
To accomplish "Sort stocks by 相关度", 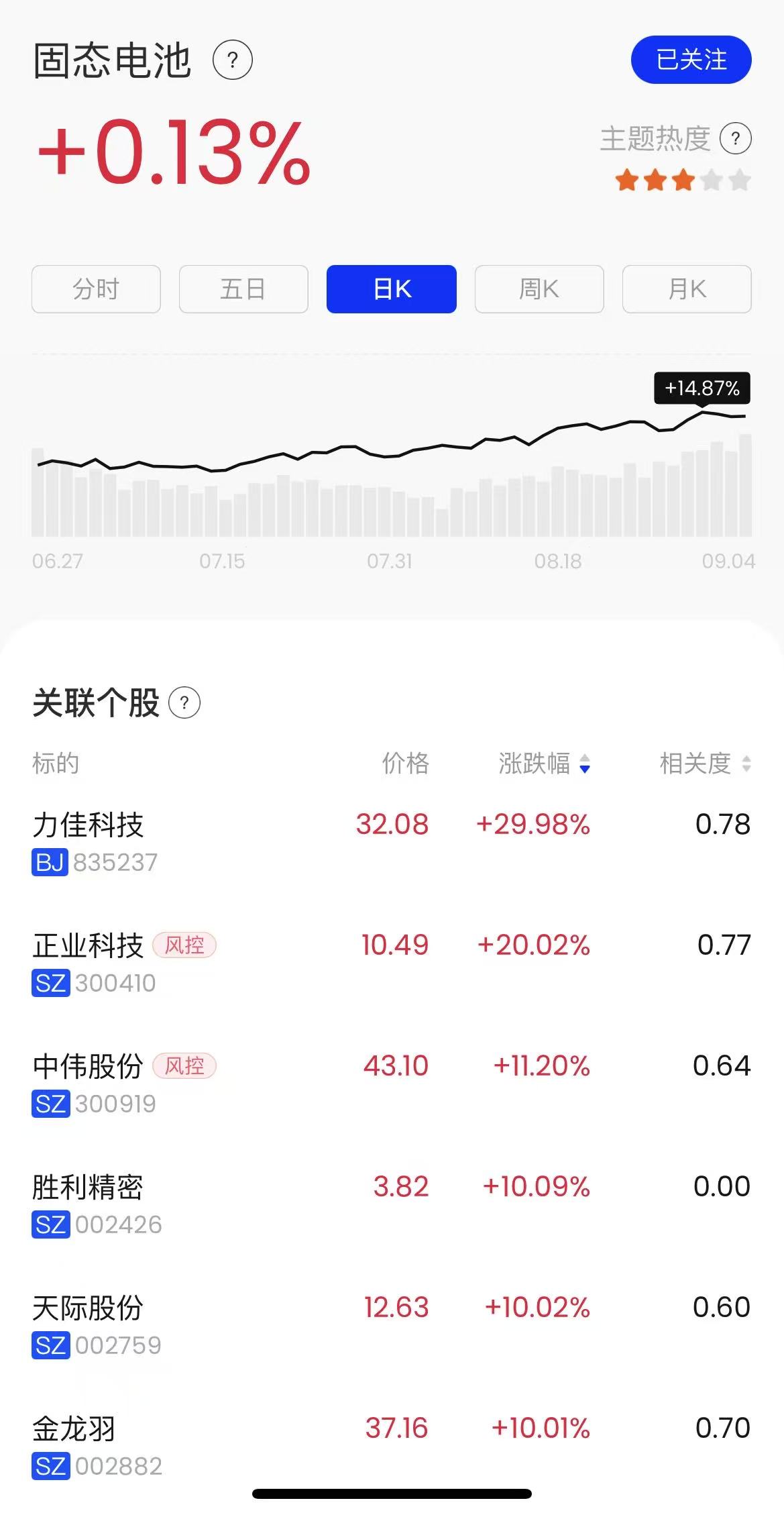I will coord(704,764).
